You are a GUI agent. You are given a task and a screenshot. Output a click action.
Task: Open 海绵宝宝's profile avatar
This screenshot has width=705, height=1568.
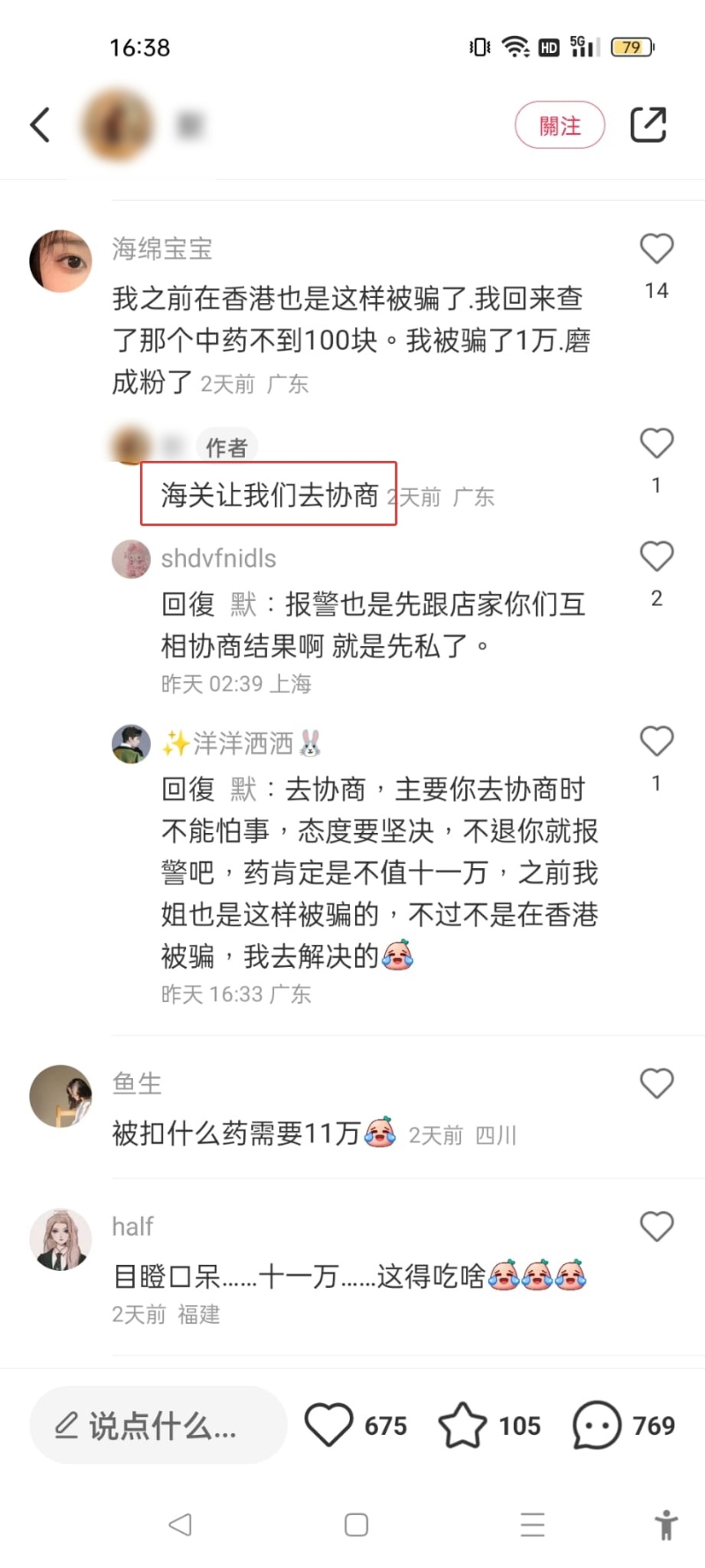pos(61,261)
